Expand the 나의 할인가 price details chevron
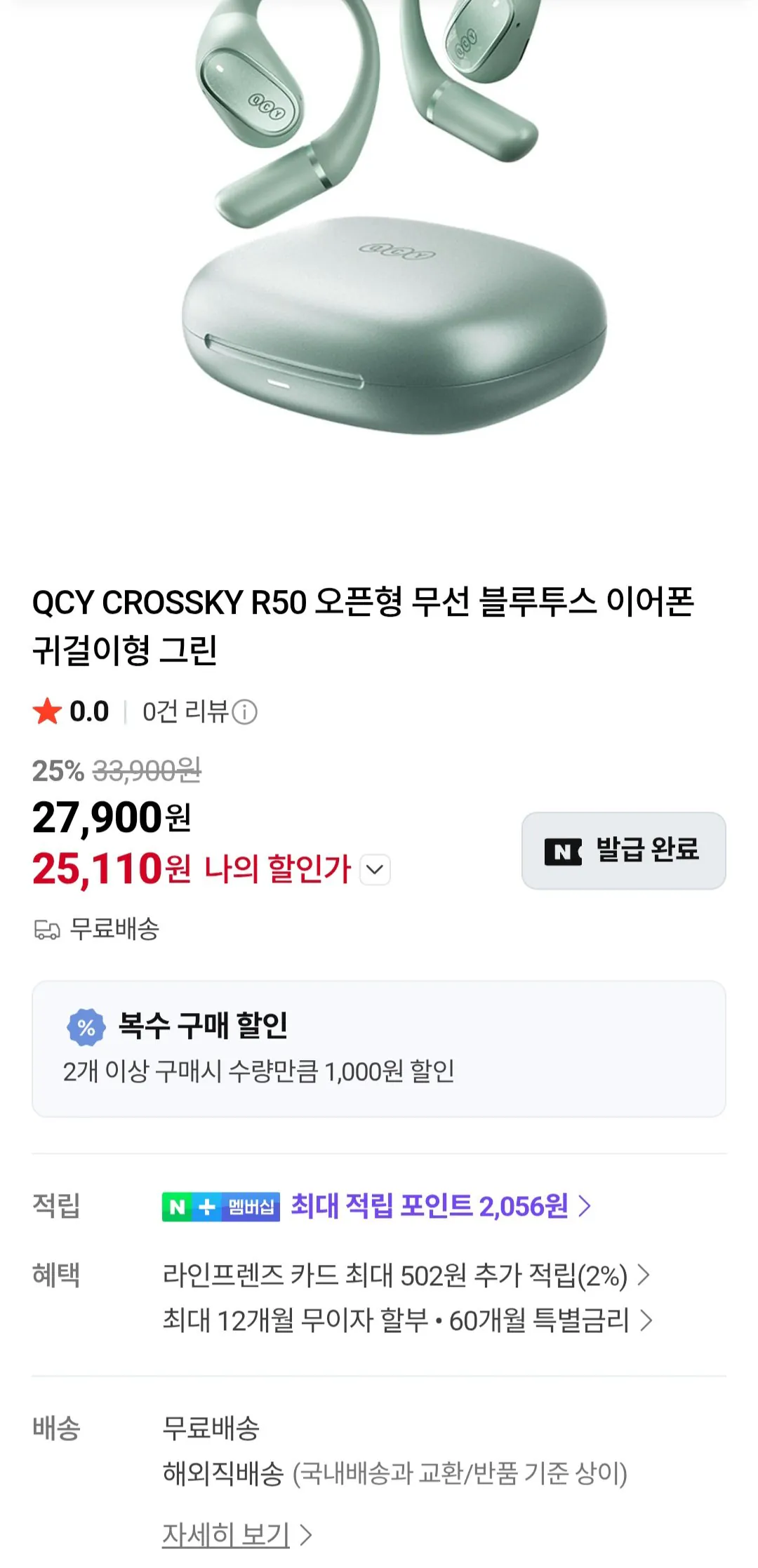Screen dimensions: 758x1568 375,871
